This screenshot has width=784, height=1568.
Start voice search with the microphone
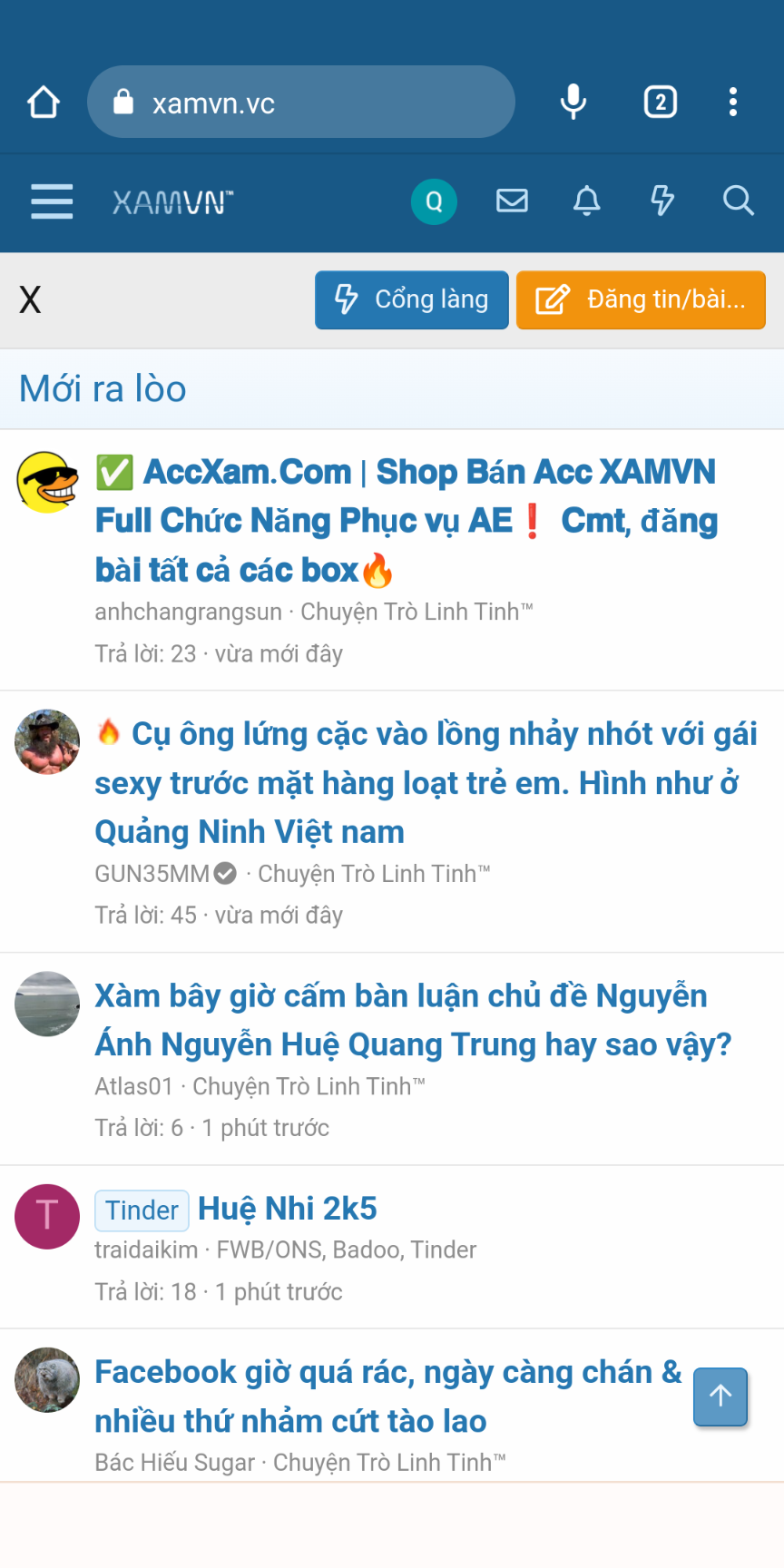pyautogui.click(x=573, y=103)
